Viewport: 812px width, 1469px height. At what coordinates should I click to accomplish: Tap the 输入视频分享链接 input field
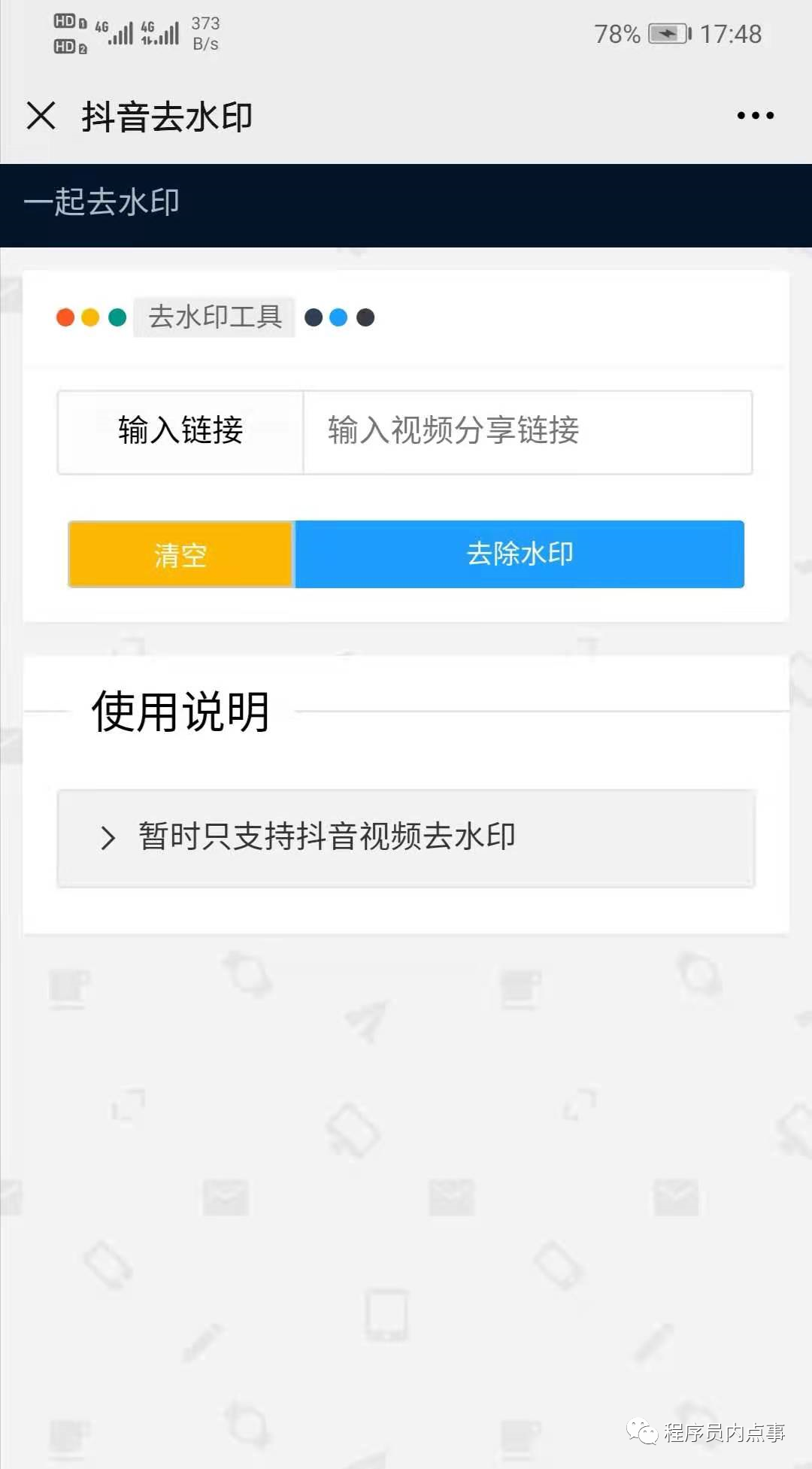(526, 432)
